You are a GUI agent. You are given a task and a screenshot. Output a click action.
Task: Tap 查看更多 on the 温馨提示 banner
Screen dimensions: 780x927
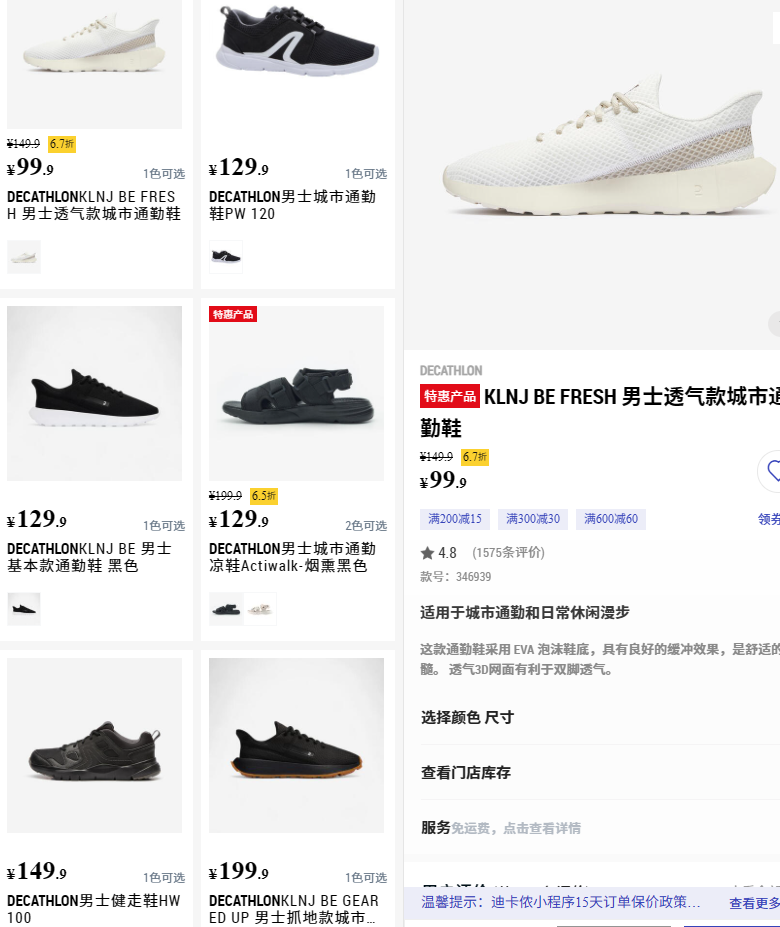pos(754,903)
